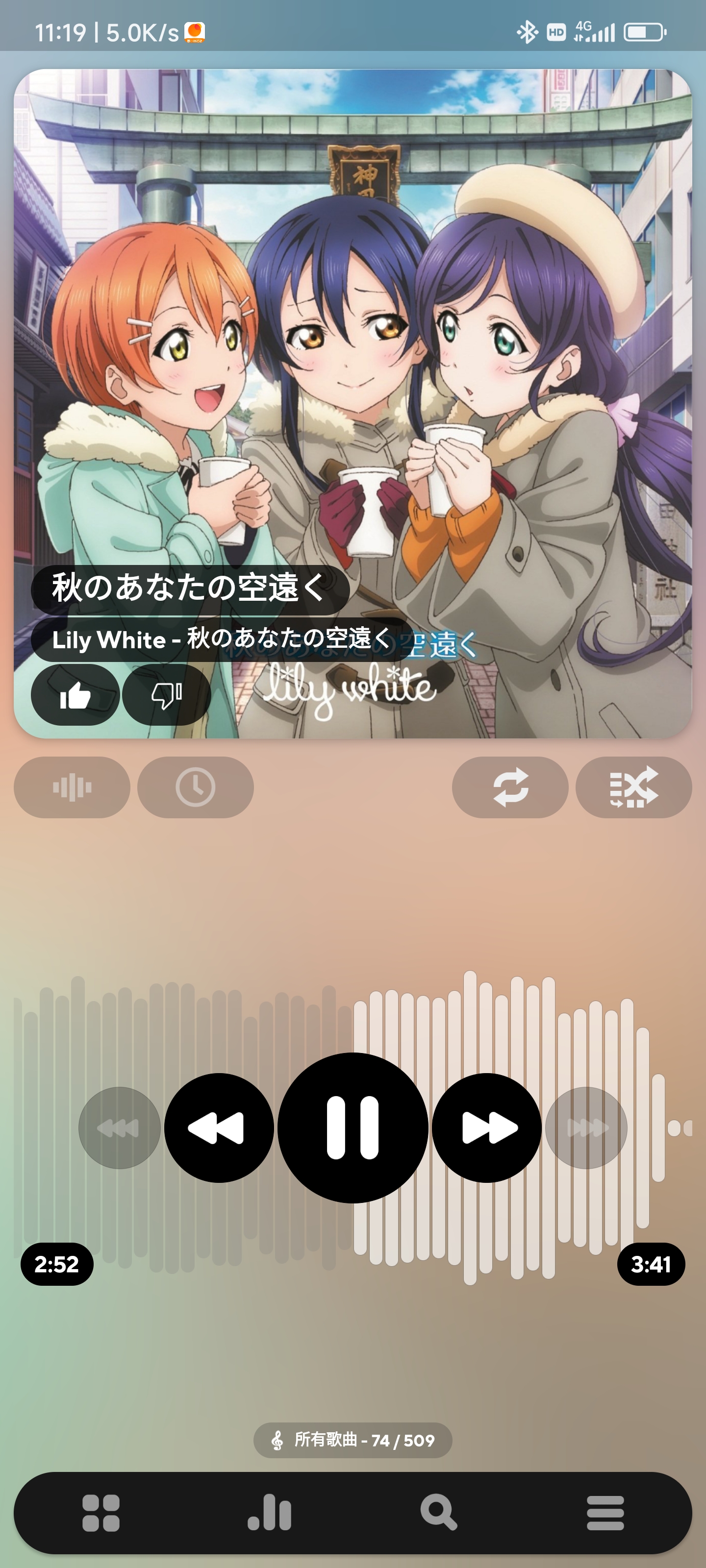Toggle the repeat mode
Viewport: 706px width, 1568px height.
click(510, 787)
